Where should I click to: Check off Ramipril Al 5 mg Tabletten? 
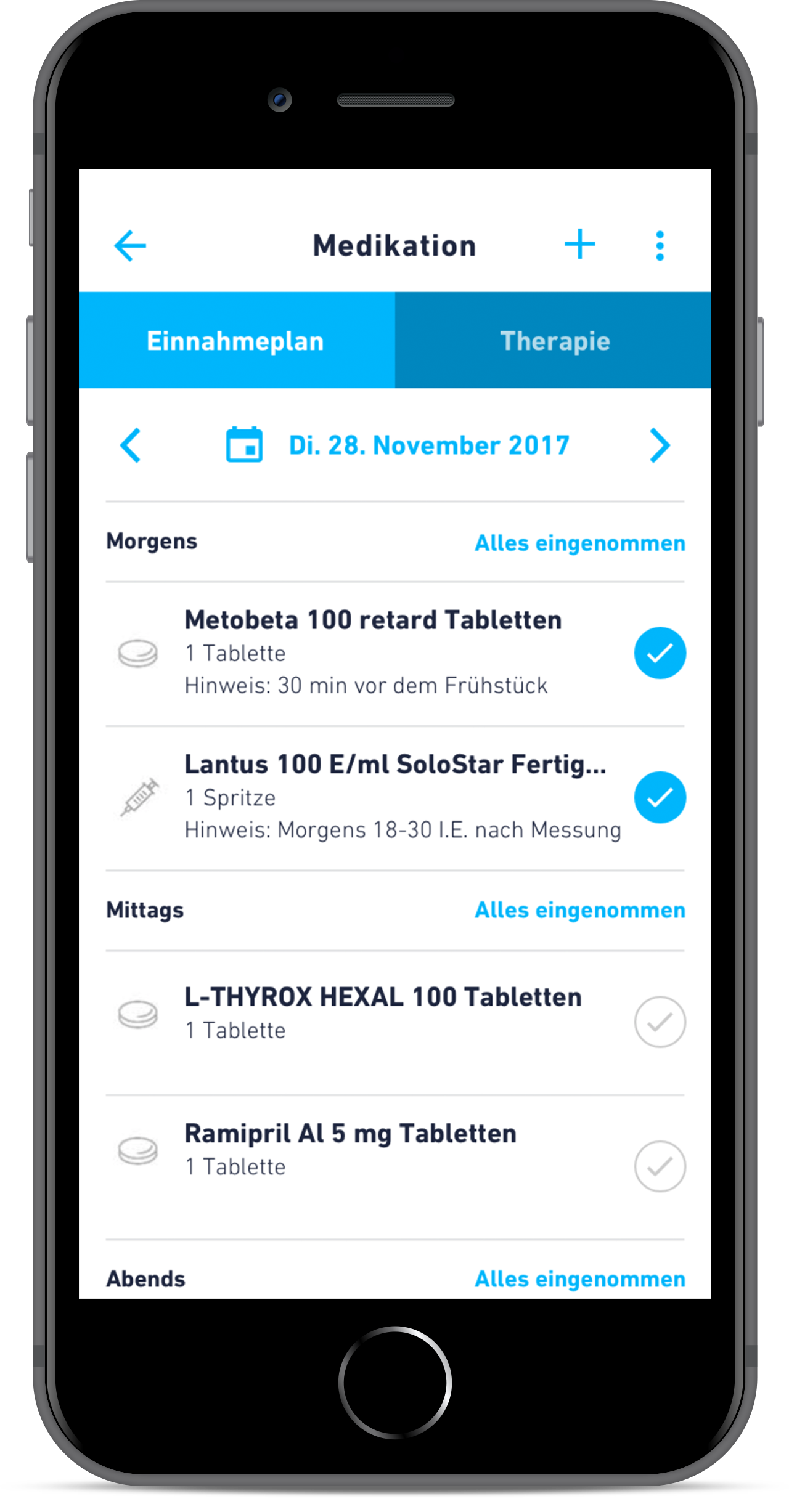[660, 1166]
